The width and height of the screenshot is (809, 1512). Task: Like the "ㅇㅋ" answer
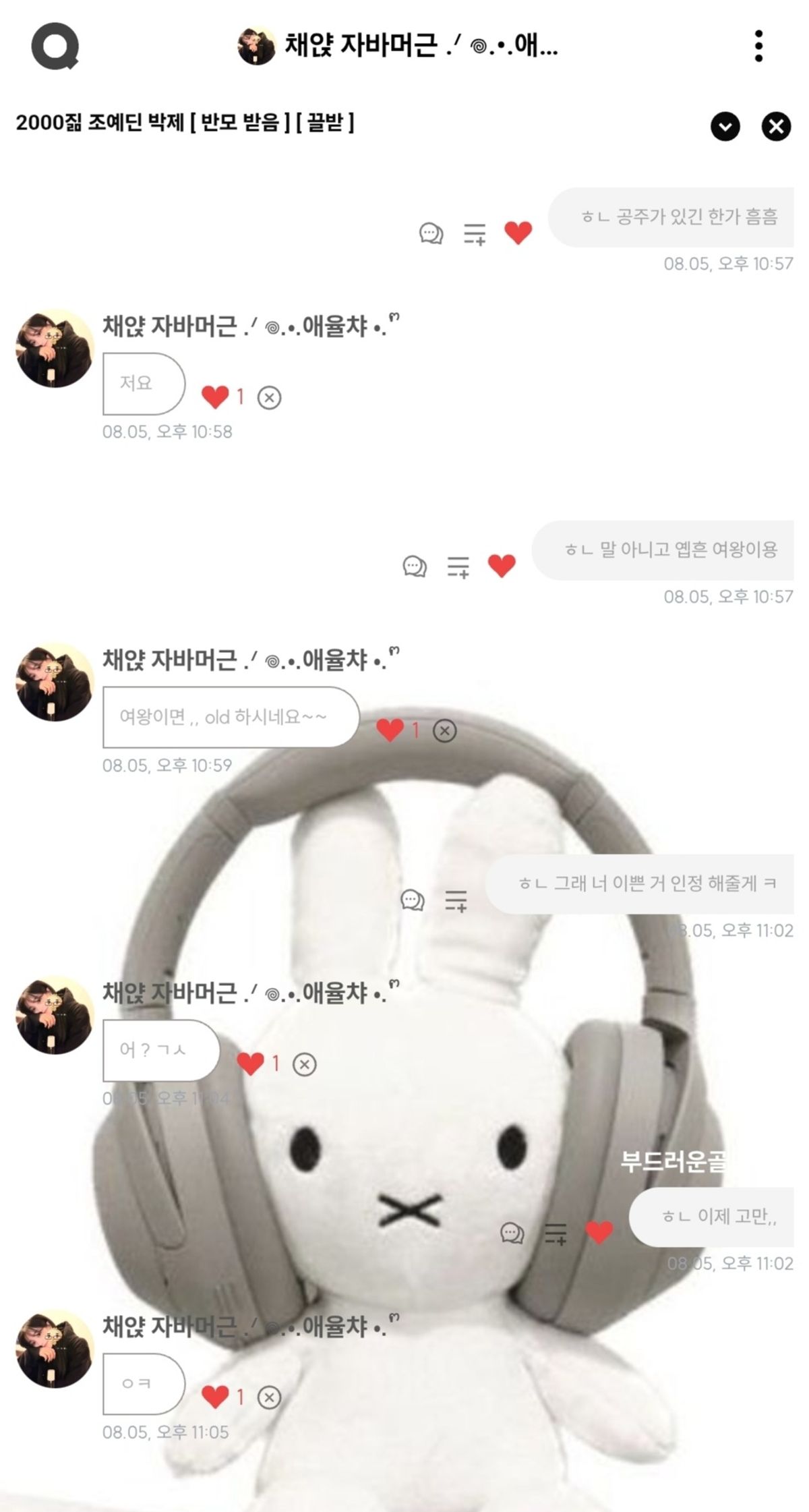pos(215,1397)
